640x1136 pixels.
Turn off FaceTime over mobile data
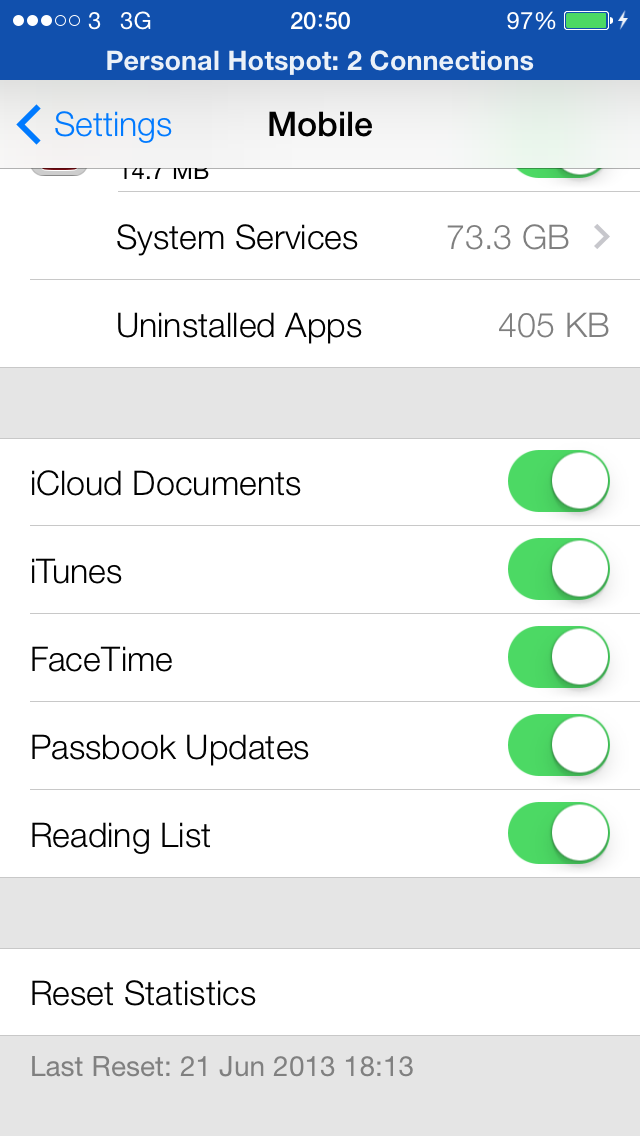click(559, 657)
